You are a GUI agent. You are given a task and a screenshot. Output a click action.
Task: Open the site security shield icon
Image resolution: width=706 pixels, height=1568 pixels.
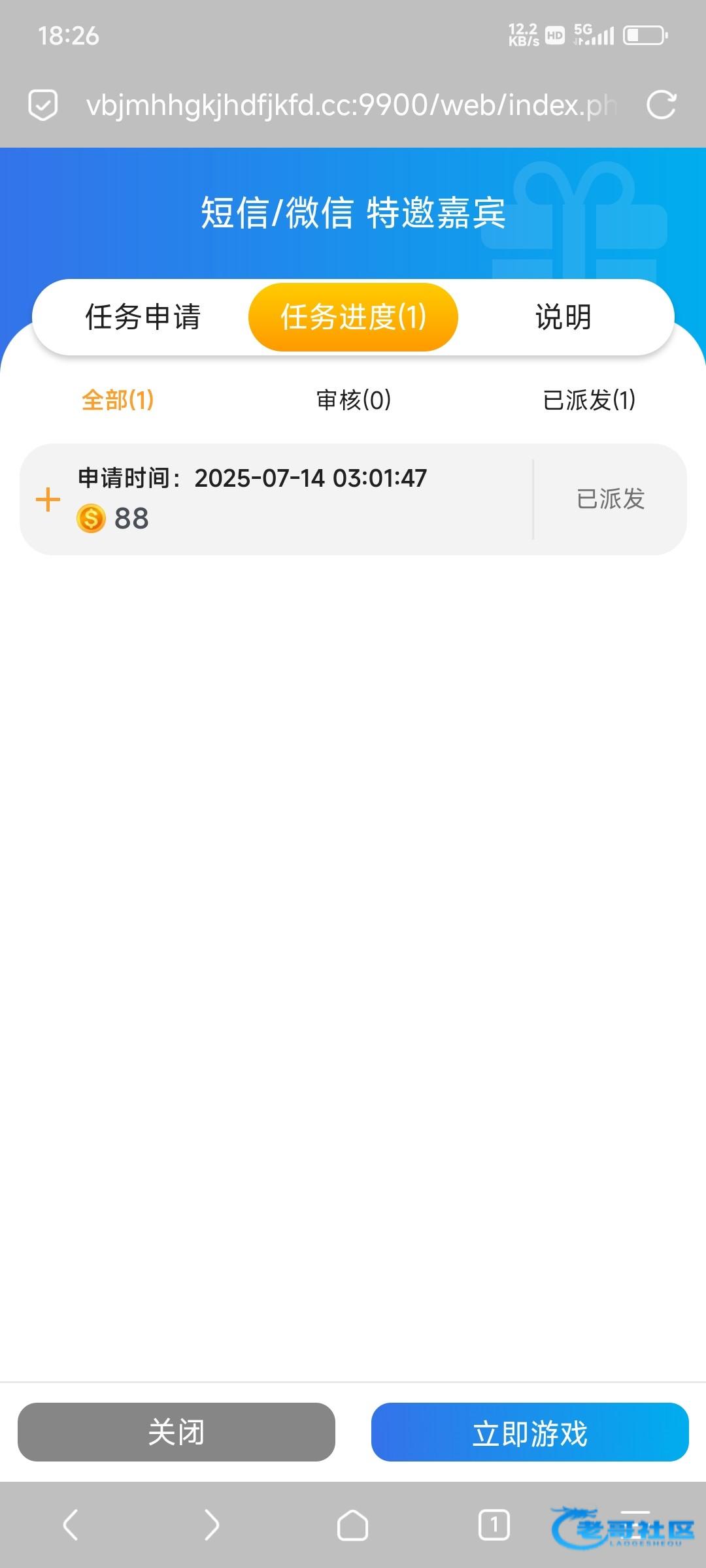pos(43,105)
